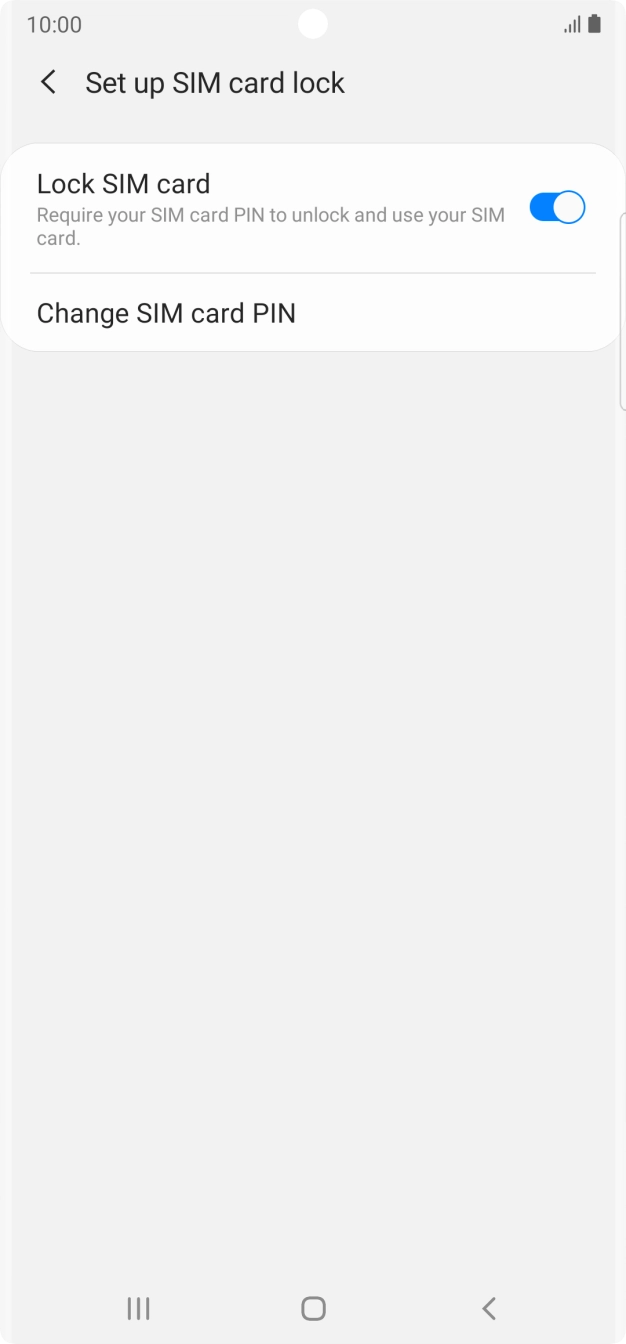Tap the system back button
This screenshot has width=626, height=1344.
pyautogui.click(x=488, y=1308)
